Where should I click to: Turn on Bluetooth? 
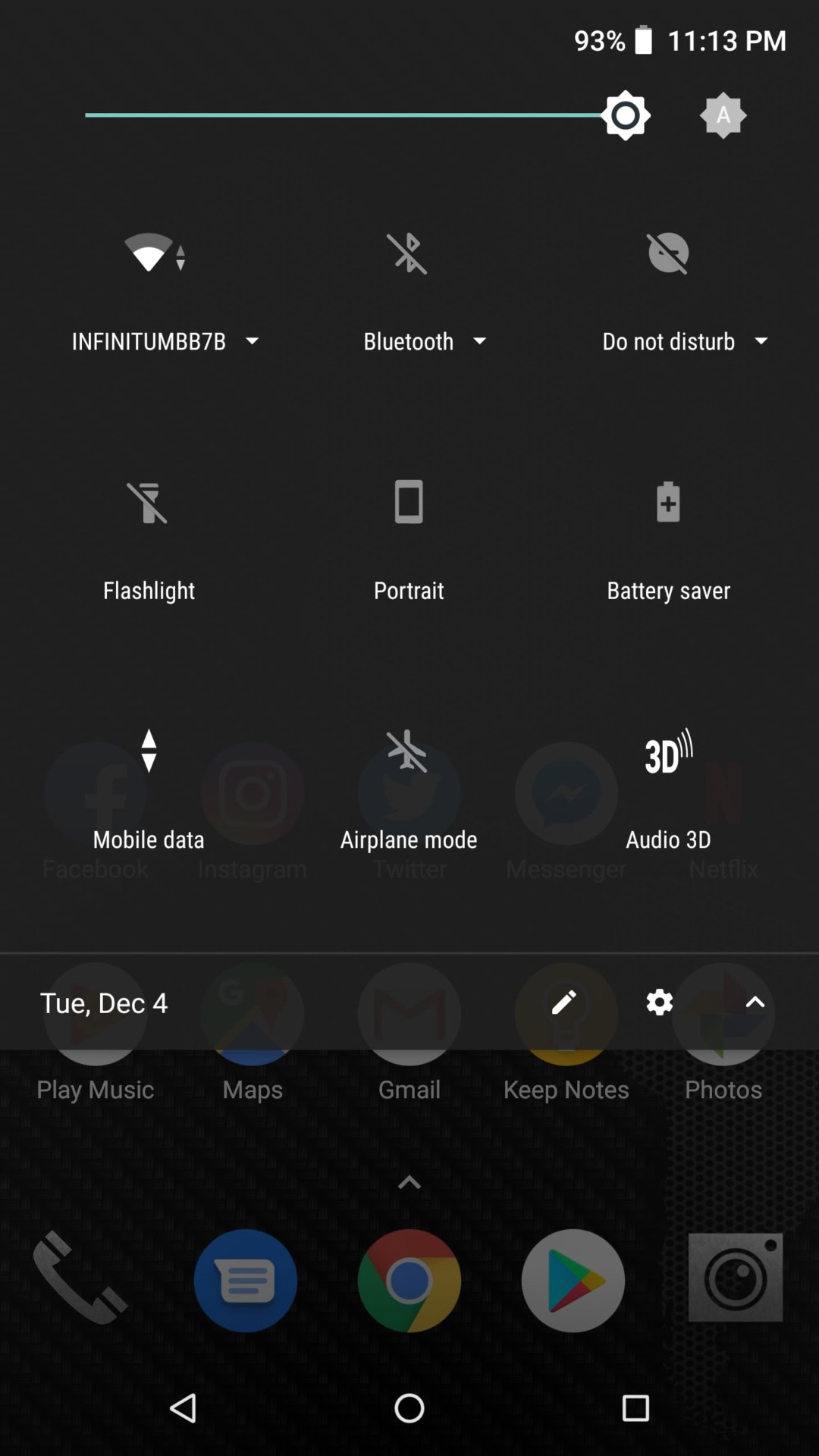(x=408, y=253)
